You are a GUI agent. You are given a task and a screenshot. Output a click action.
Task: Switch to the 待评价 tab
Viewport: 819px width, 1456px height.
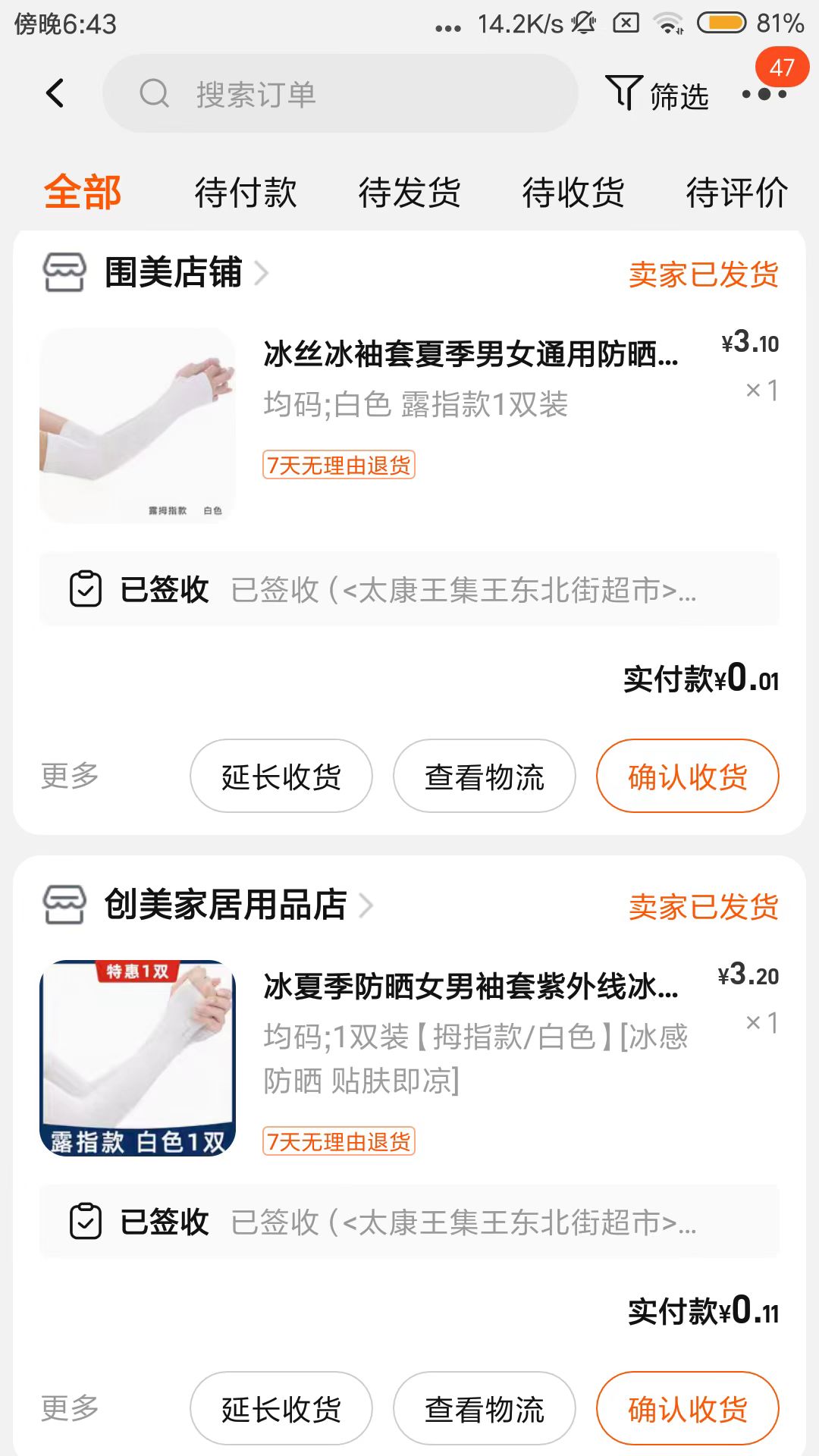coord(736,192)
